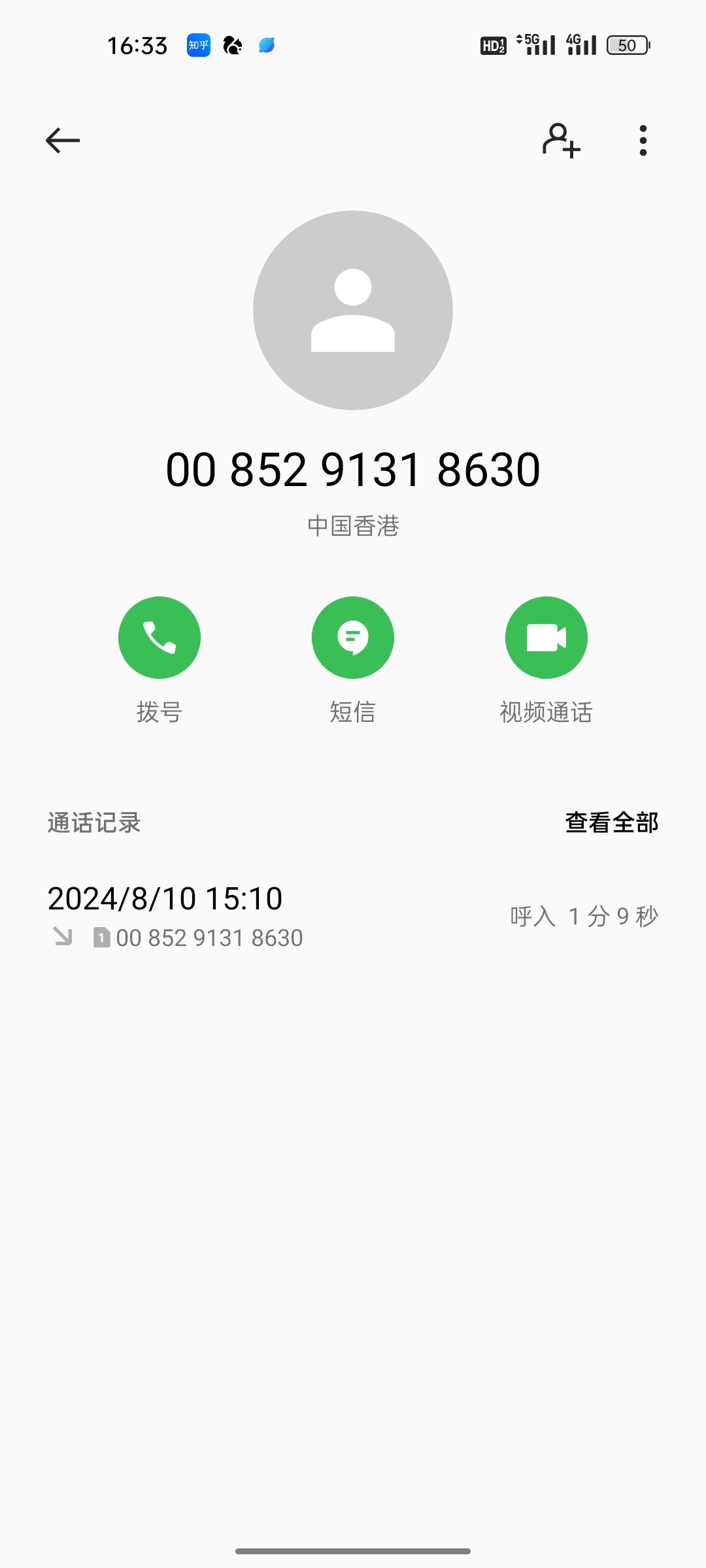Image resolution: width=706 pixels, height=1568 pixels.
Task: Tap the grey contact avatar
Action: (353, 310)
